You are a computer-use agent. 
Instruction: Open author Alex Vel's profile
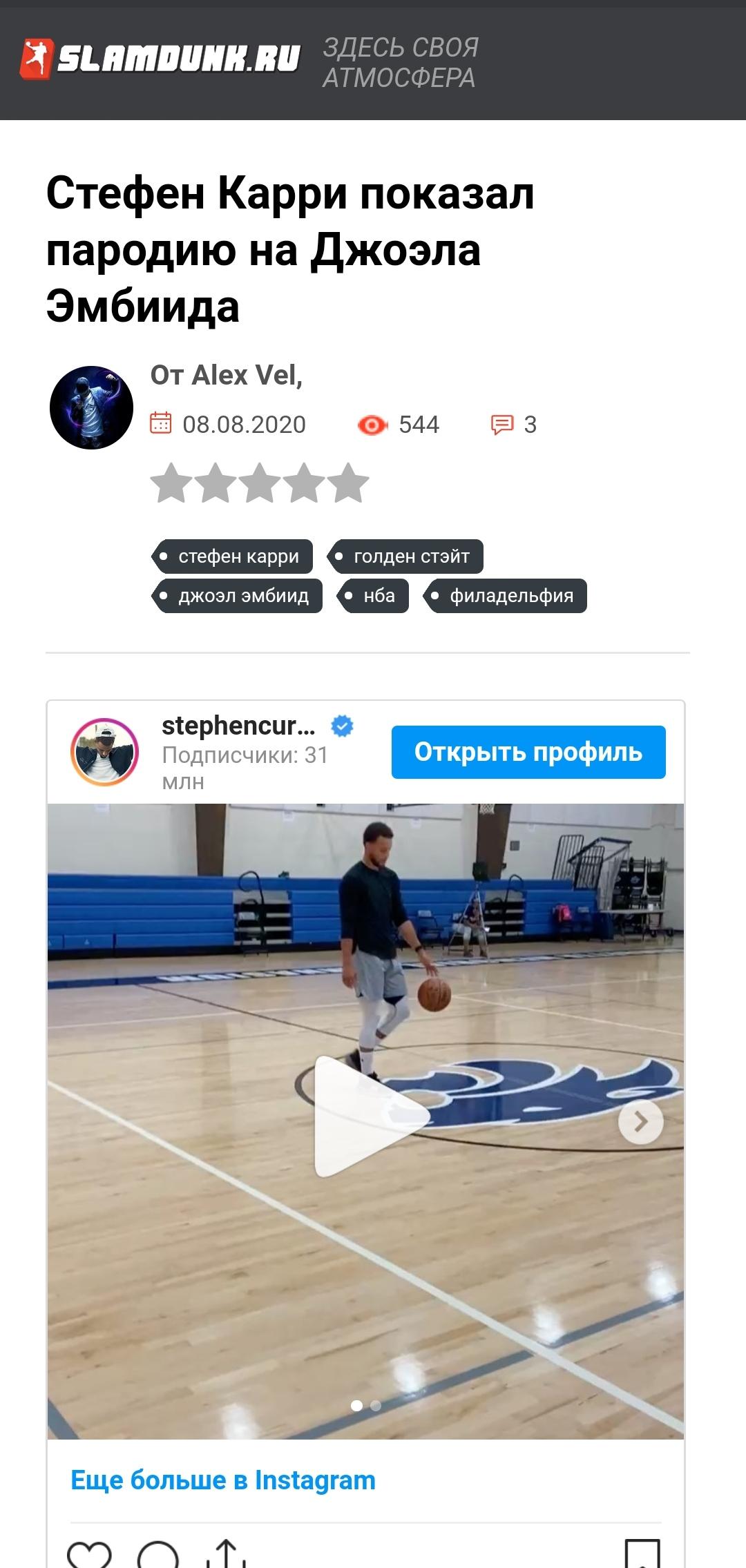click(x=247, y=375)
